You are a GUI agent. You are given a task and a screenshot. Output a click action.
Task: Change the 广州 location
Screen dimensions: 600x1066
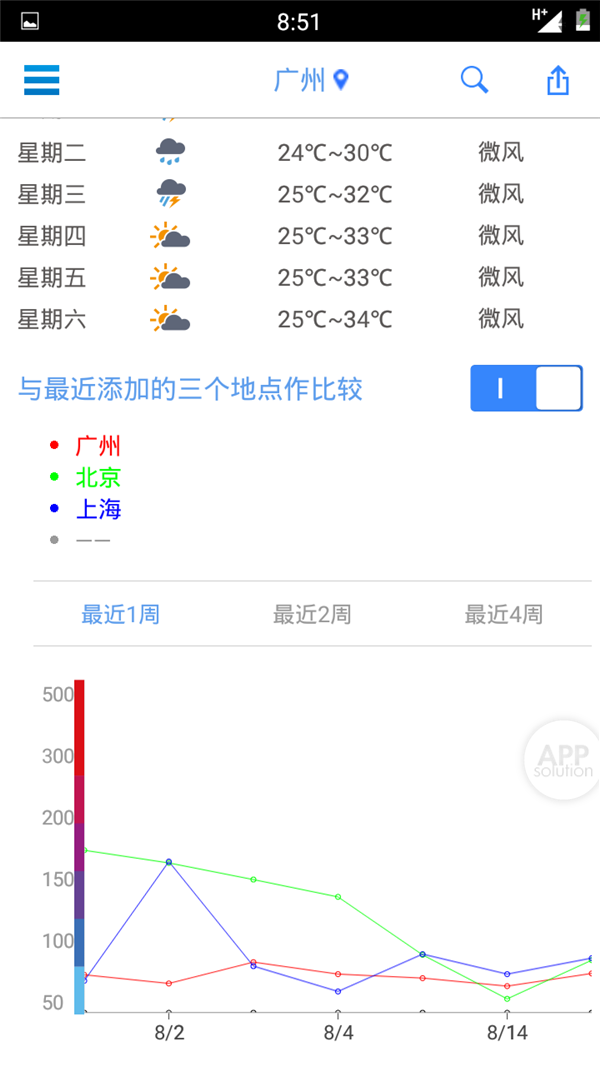tap(311, 80)
